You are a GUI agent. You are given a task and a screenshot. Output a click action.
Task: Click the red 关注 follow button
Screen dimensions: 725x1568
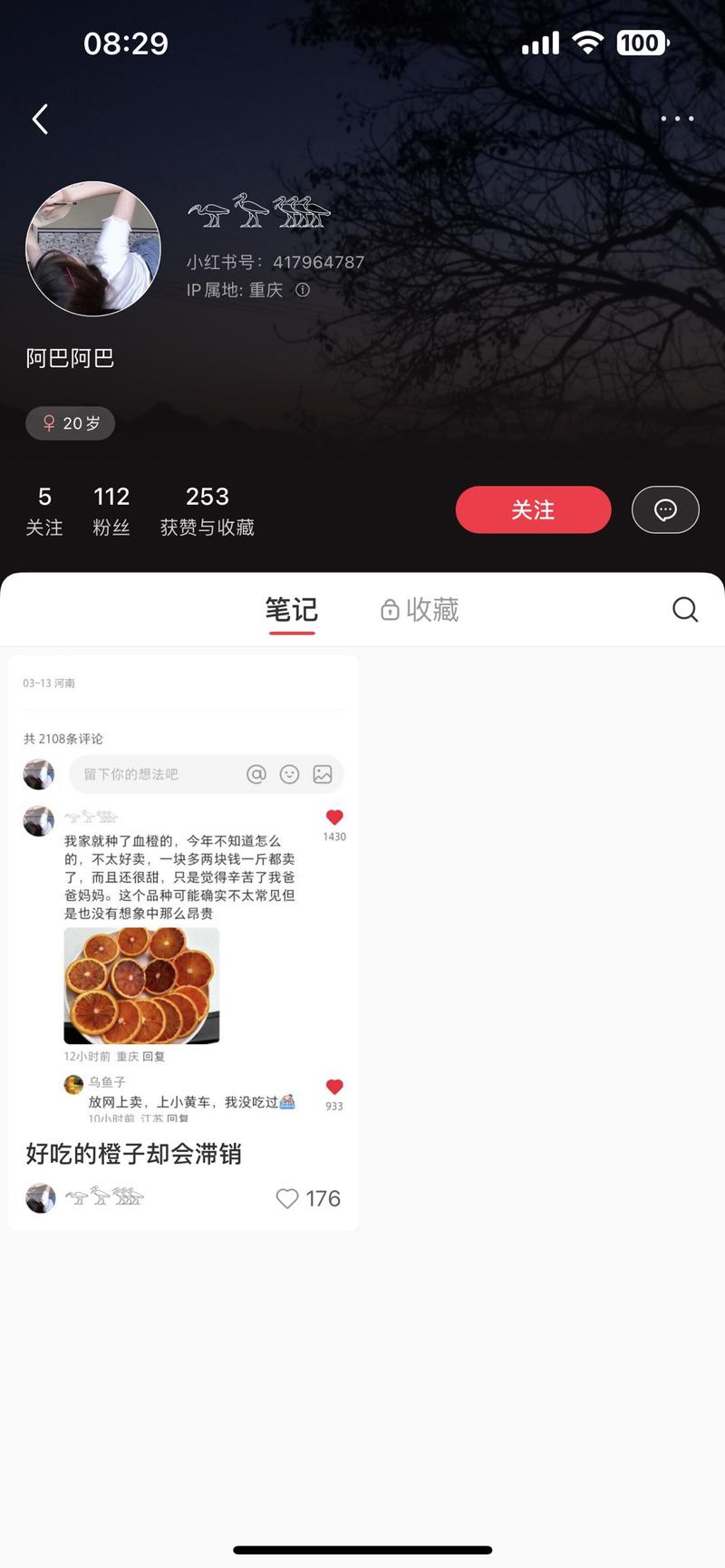tap(533, 509)
